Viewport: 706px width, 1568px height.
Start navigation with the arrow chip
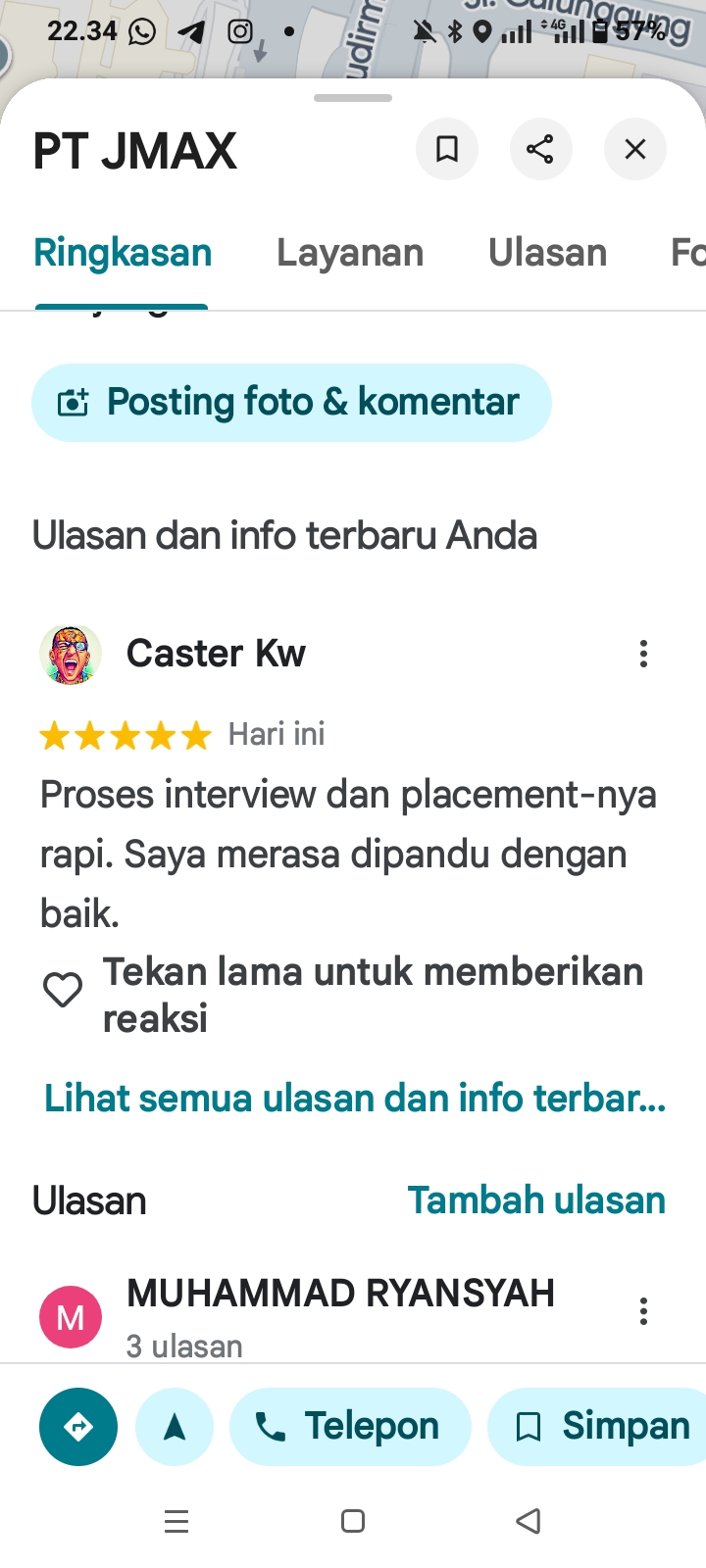[175, 1426]
